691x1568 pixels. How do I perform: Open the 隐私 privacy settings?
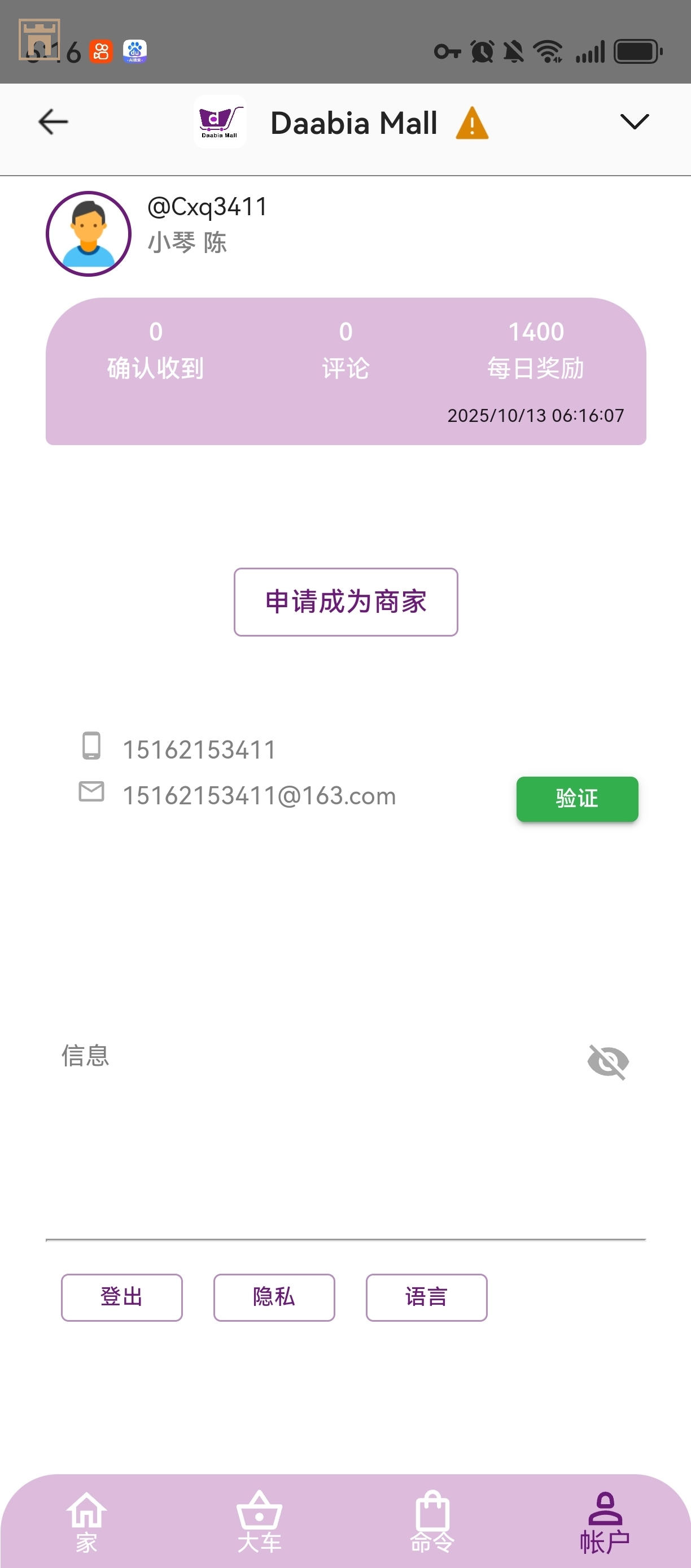pos(274,1297)
